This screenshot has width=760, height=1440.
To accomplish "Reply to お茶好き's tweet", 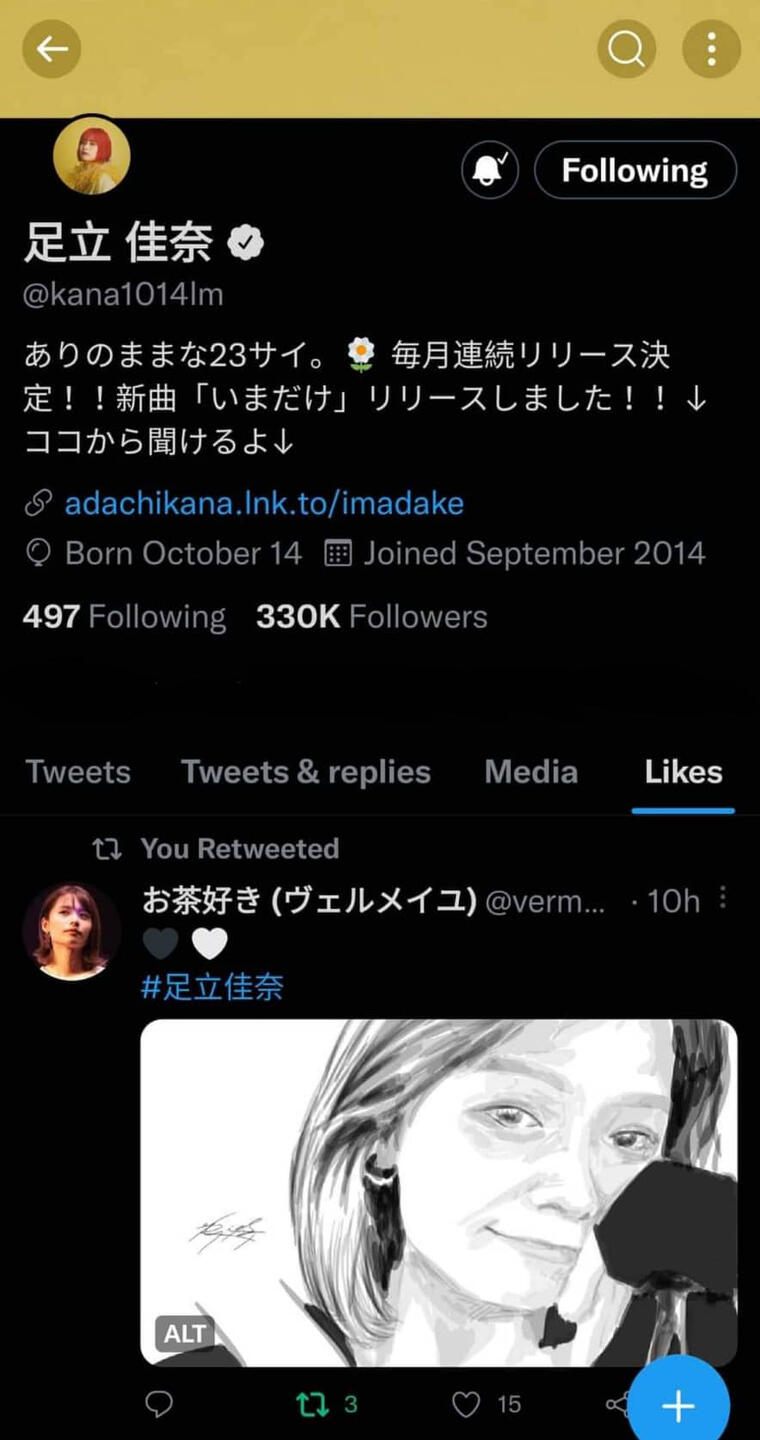I will tap(159, 1405).
